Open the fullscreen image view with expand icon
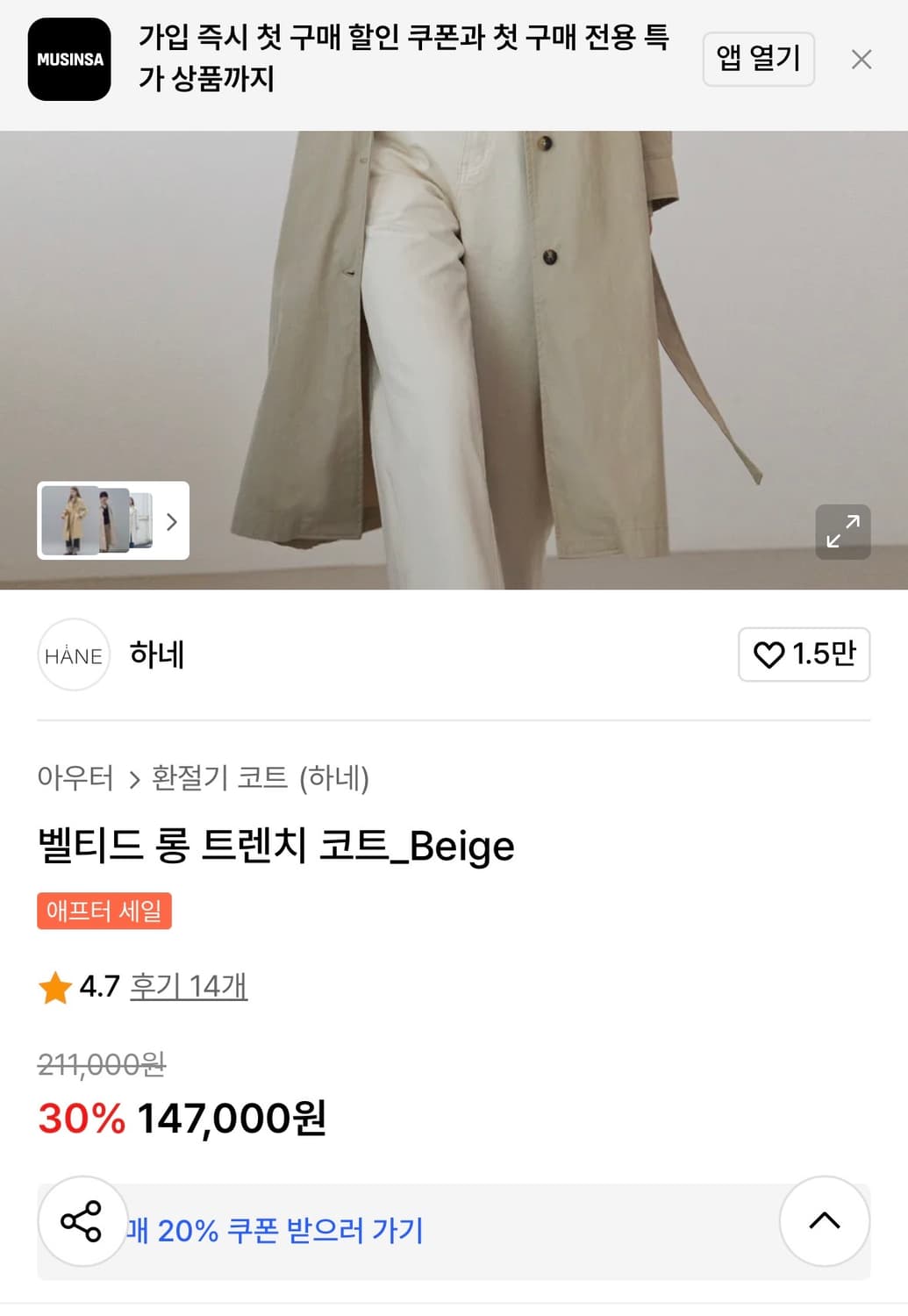This screenshot has height=1316, width=908. click(x=842, y=532)
